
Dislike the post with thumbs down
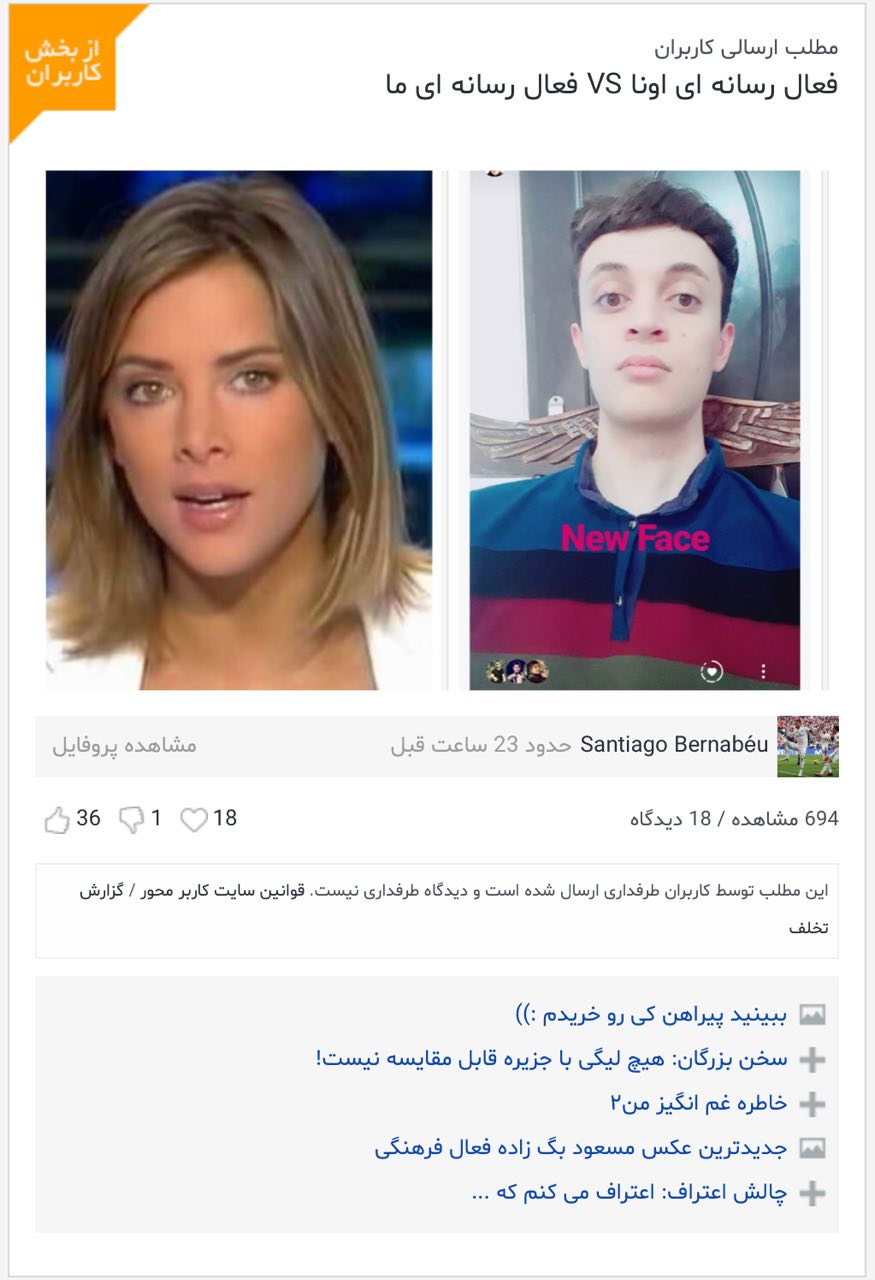coord(132,820)
